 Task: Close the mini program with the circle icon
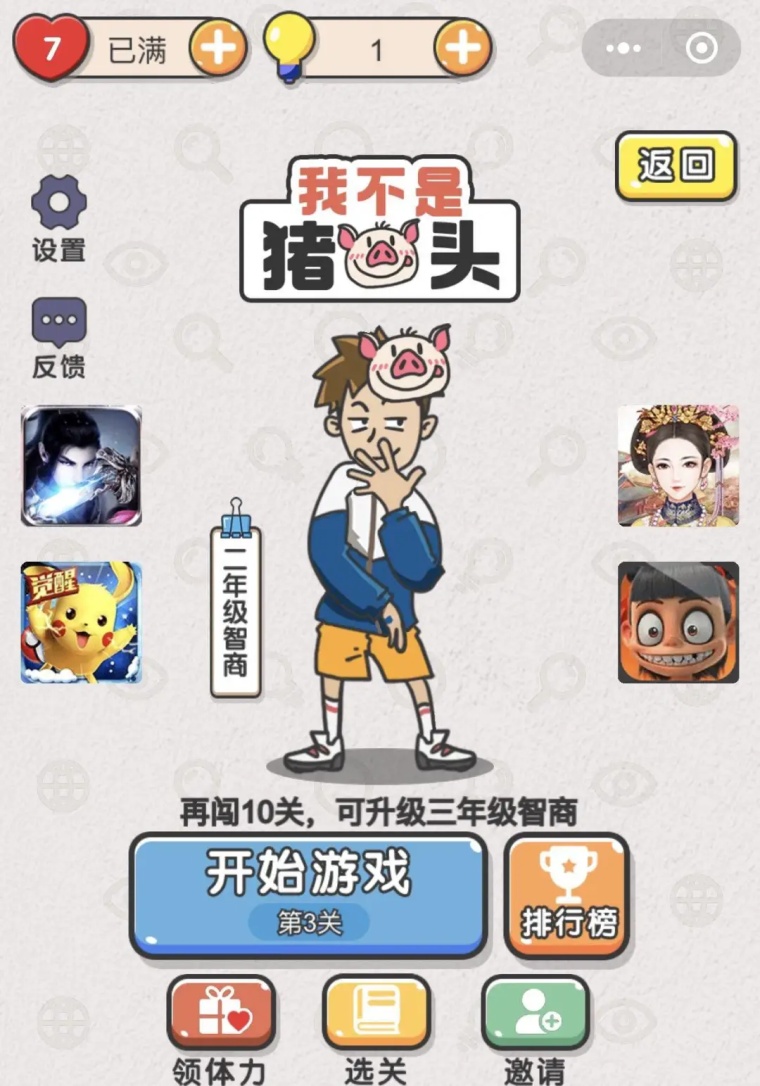pyautogui.click(x=702, y=48)
